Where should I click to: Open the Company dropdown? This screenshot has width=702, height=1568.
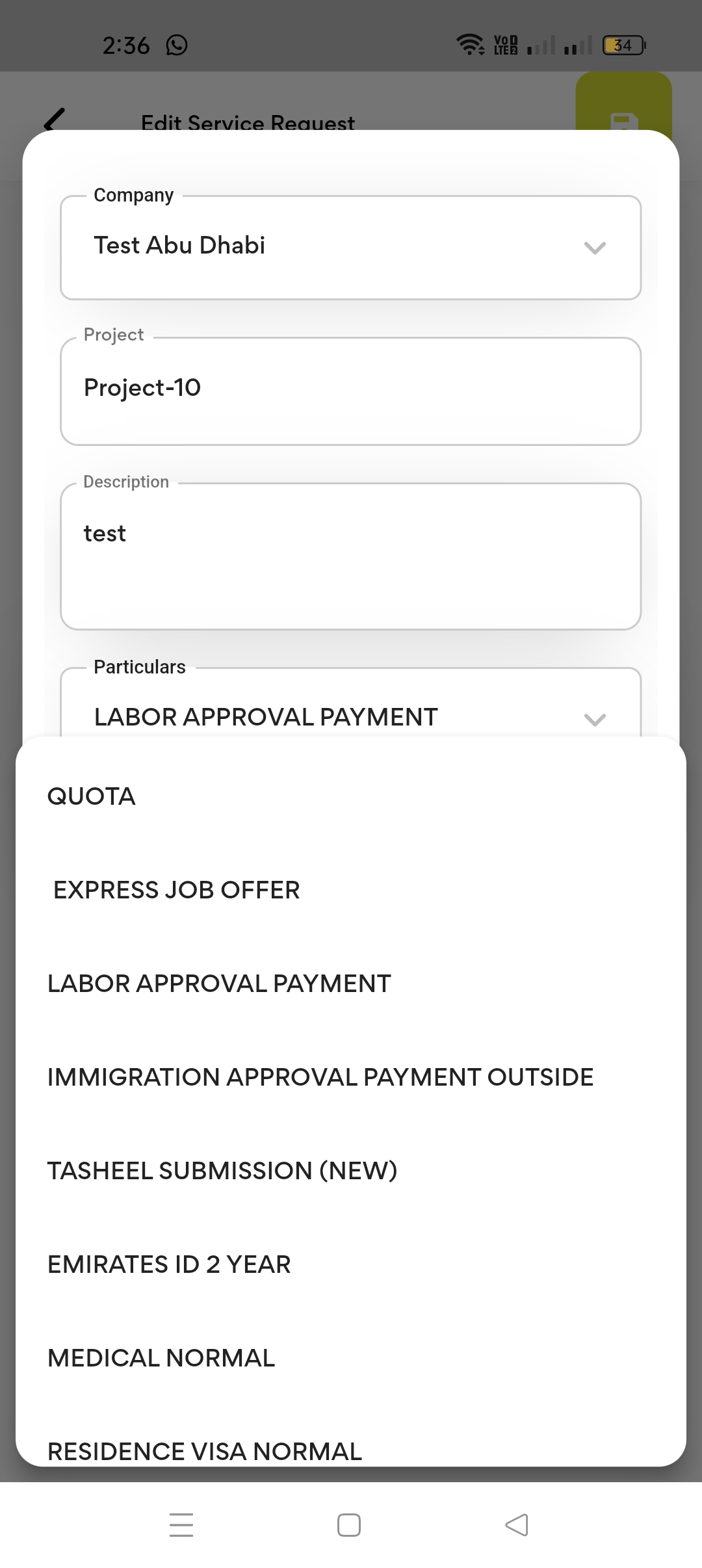[x=351, y=248]
